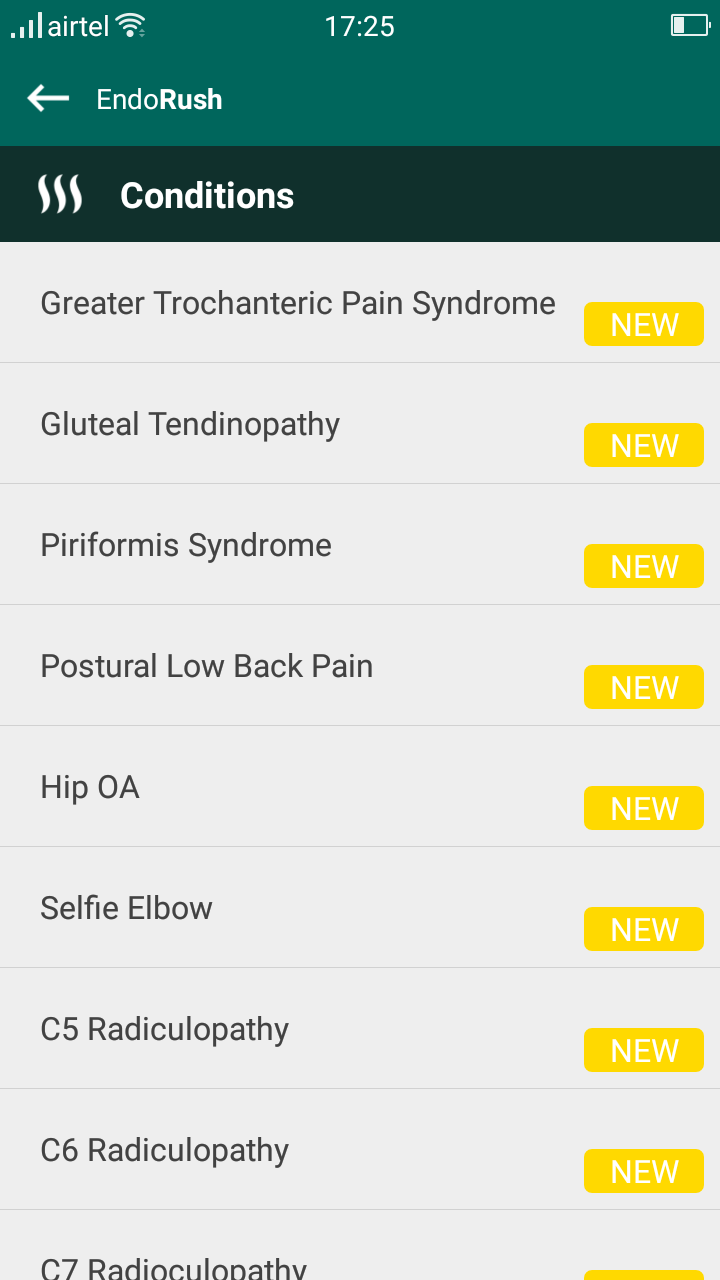The height and width of the screenshot is (1280, 720).
Task: Go back using the arrow icon
Action: 48,98
